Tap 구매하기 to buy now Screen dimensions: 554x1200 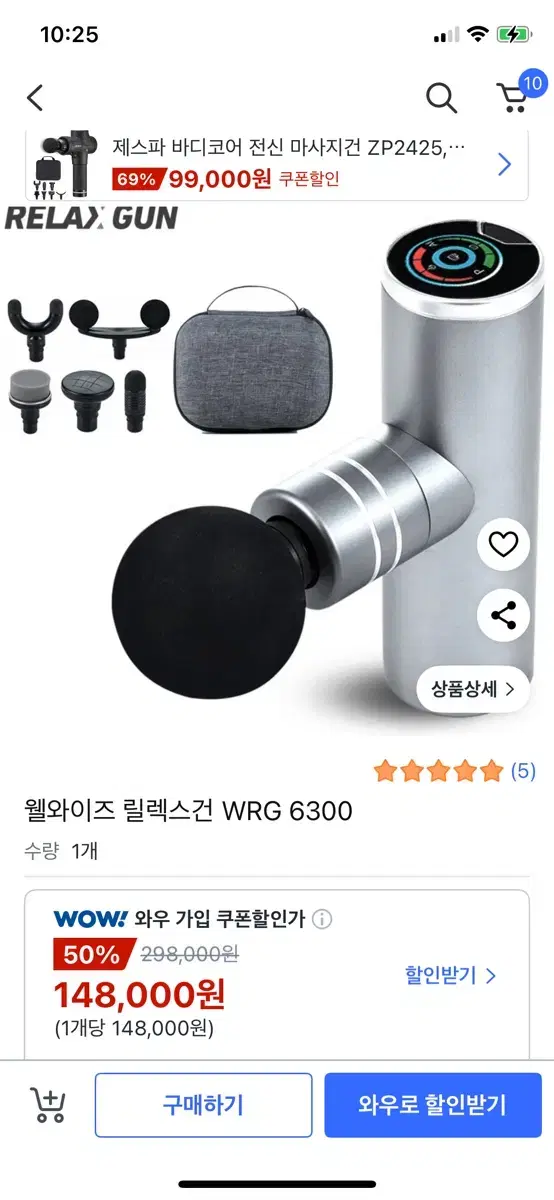pos(203,1105)
